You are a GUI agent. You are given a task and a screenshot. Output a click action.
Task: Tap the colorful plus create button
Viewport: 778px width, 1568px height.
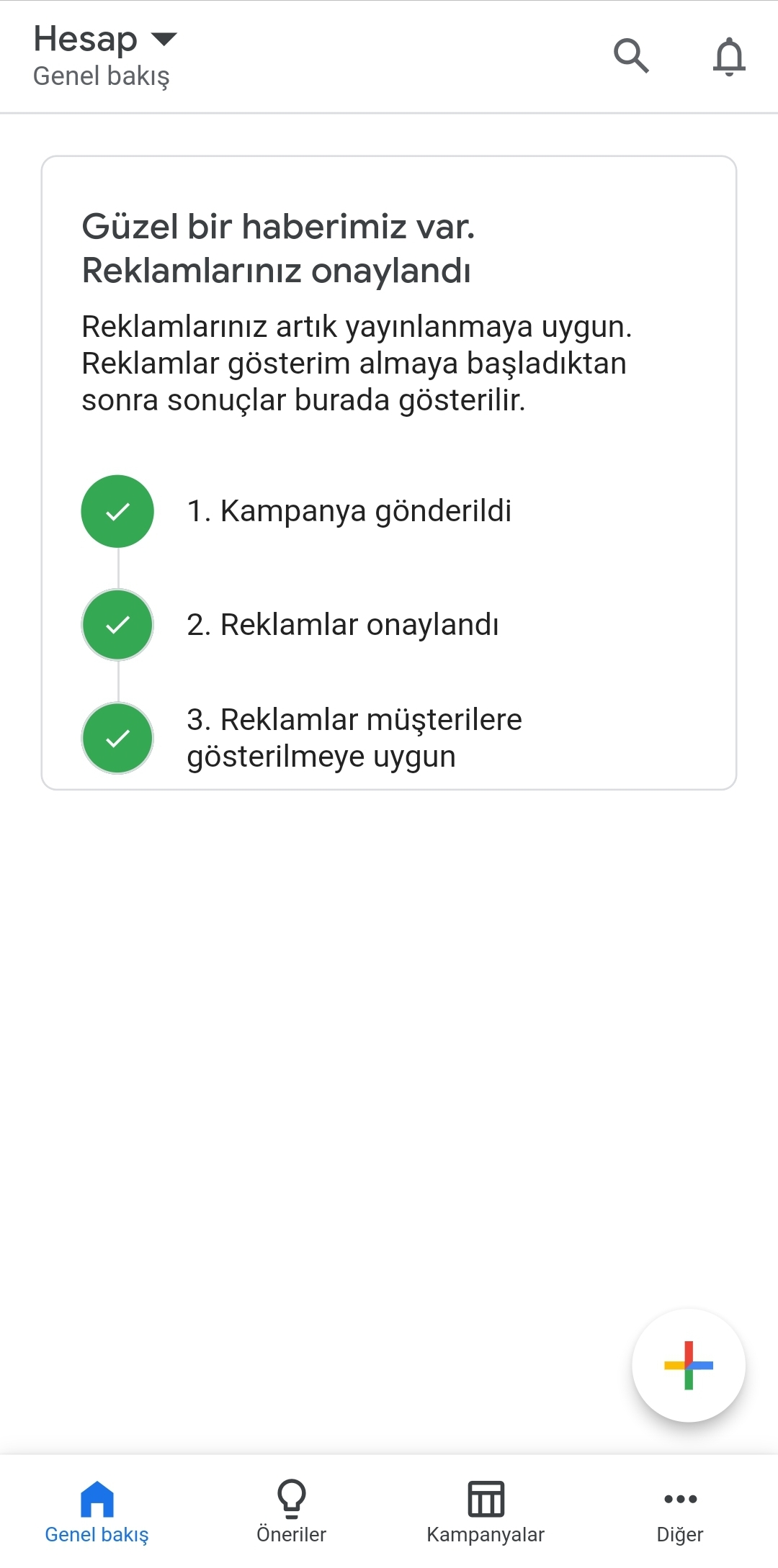(689, 1365)
